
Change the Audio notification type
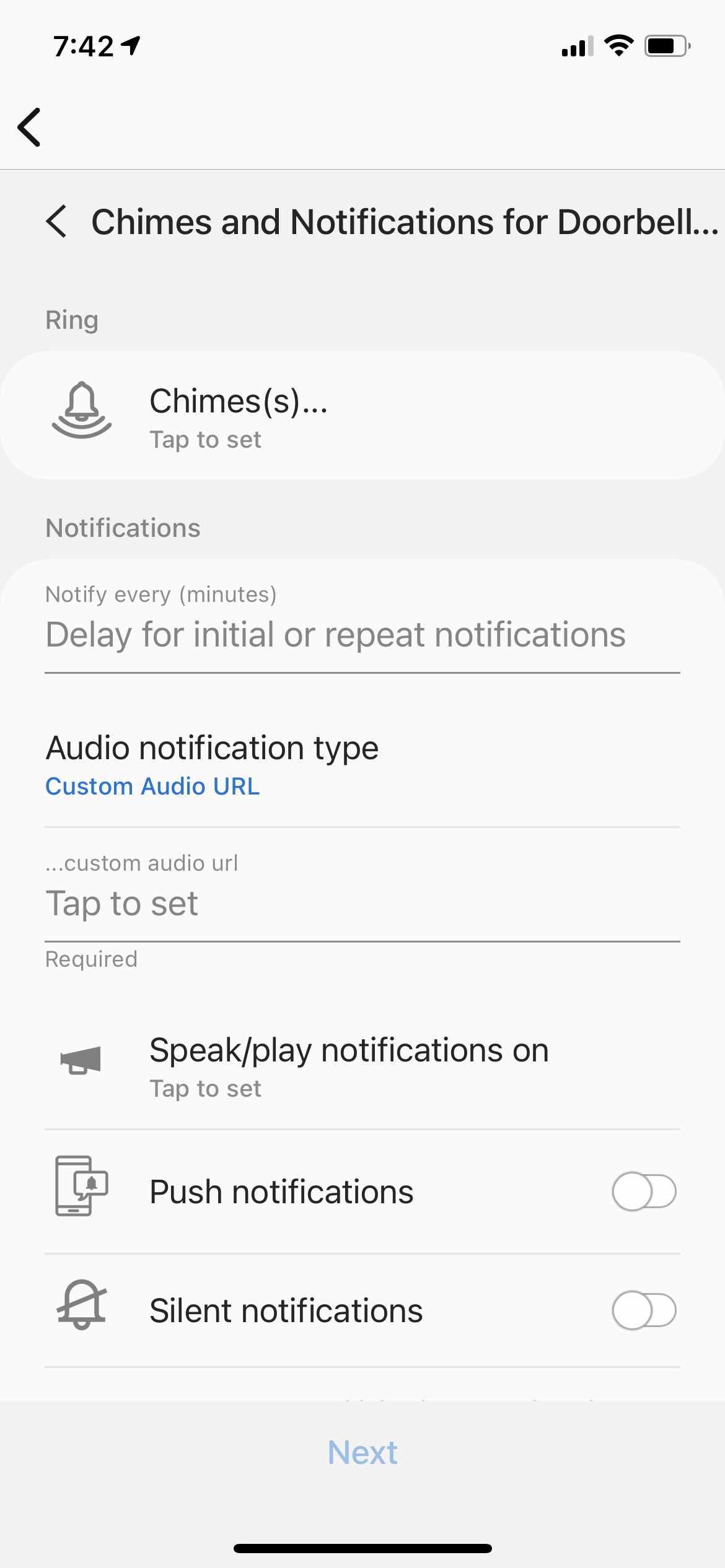362,765
